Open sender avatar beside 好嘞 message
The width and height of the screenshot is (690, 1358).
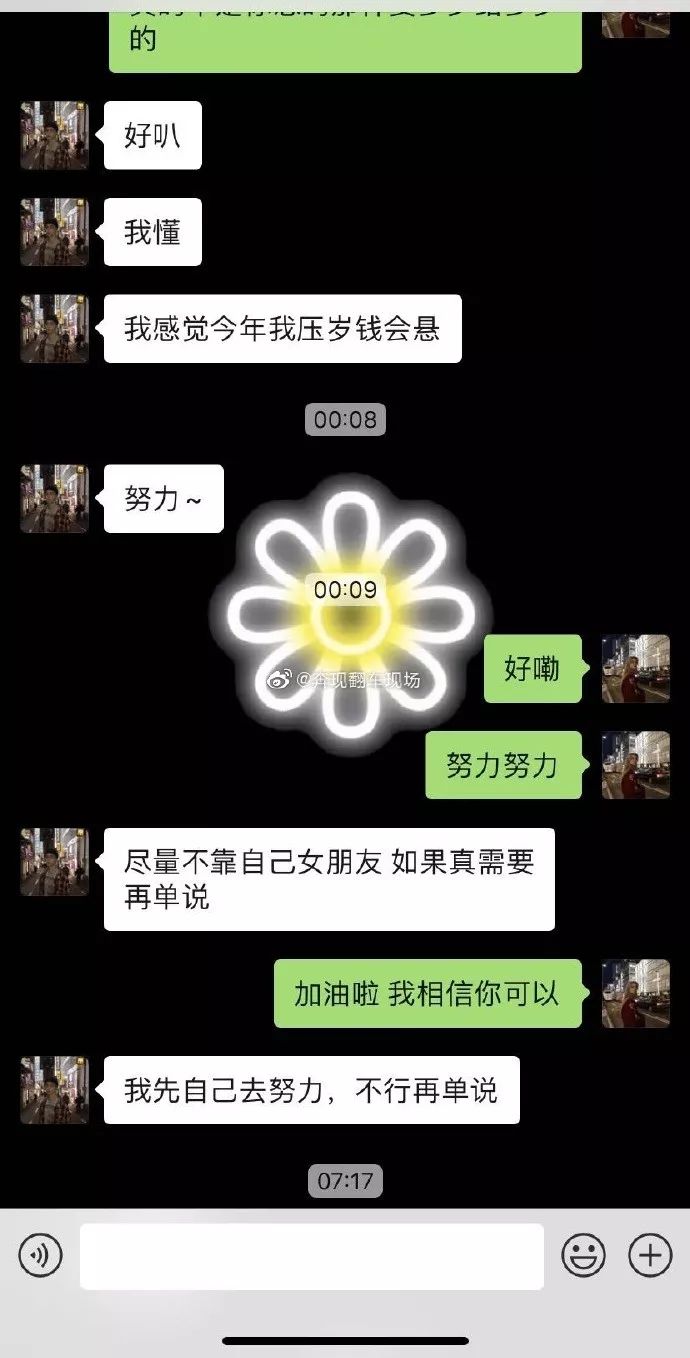[x=636, y=668]
